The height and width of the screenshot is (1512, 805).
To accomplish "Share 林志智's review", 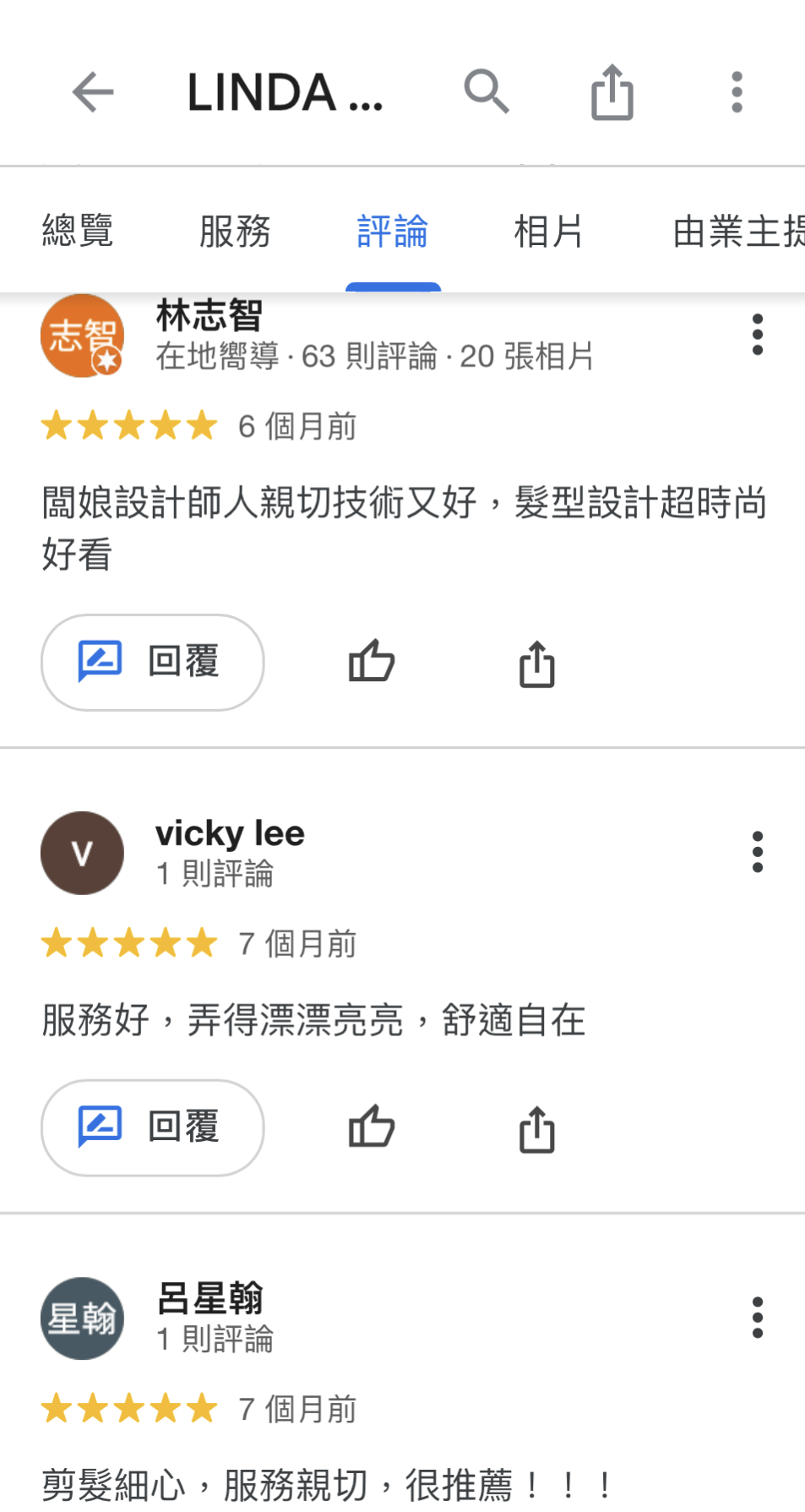I will pos(536,663).
